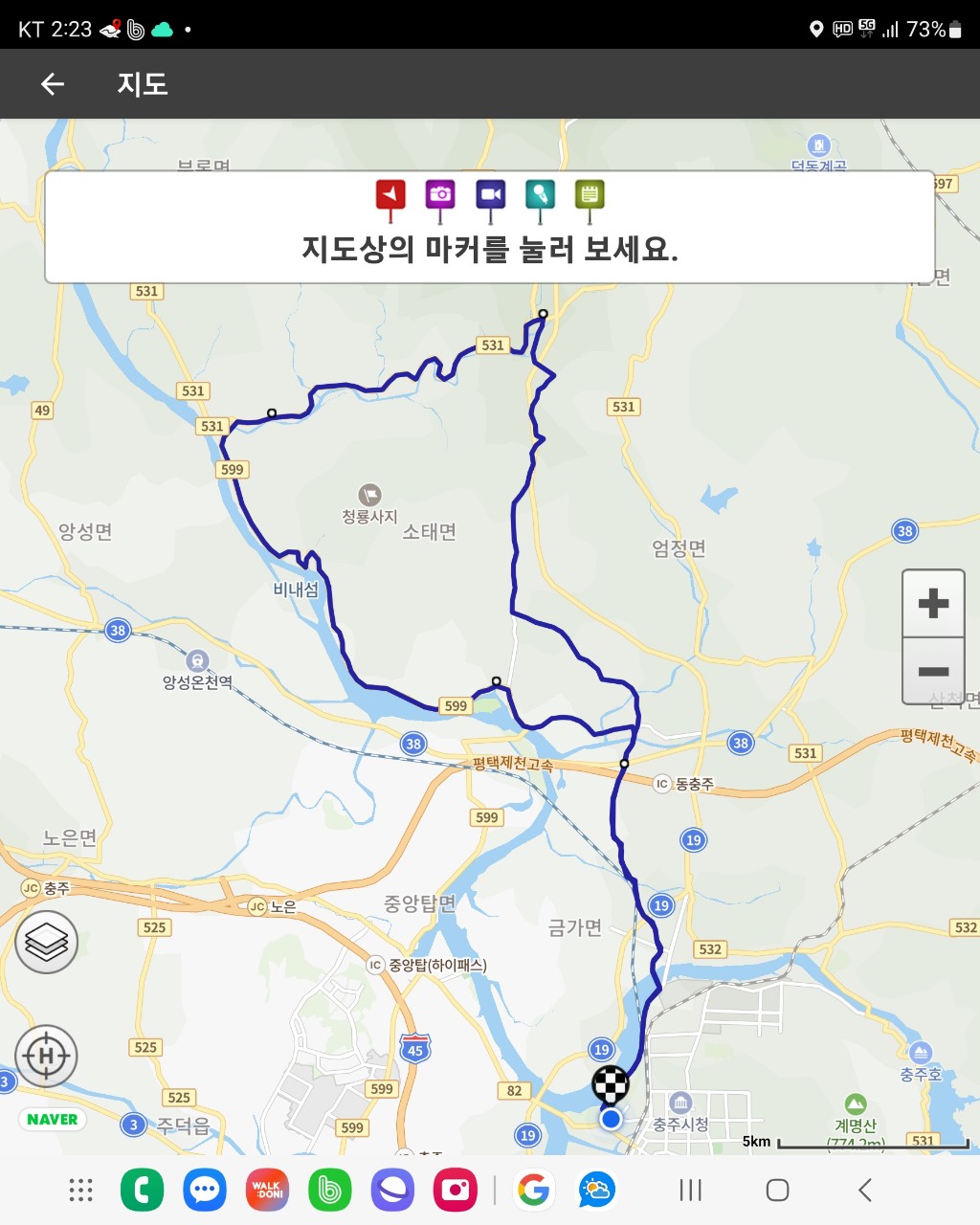Open the app drawer grid
Viewport: 980px width, 1225px height.
(81, 1191)
